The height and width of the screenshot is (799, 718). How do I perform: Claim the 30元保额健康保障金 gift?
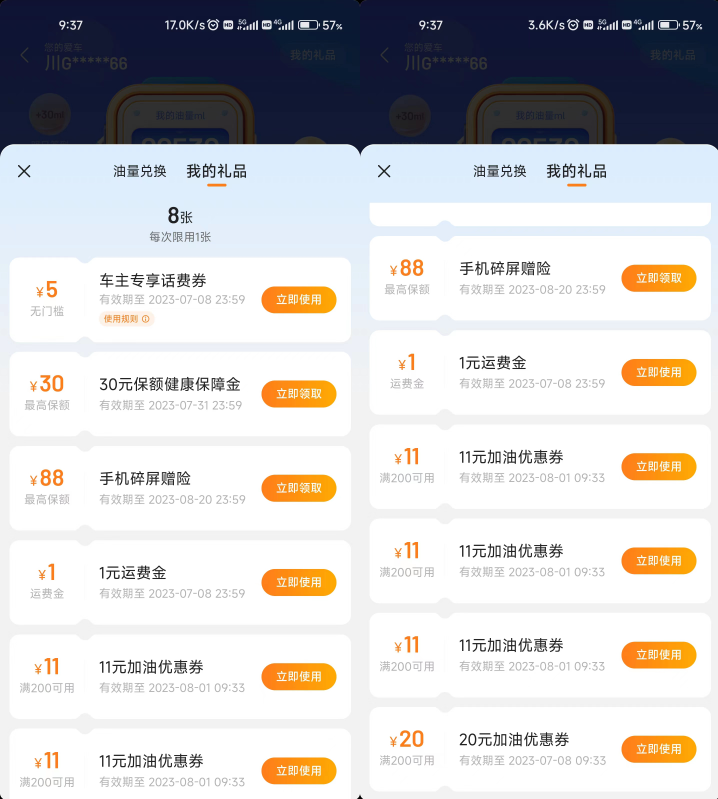coord(298,394)
